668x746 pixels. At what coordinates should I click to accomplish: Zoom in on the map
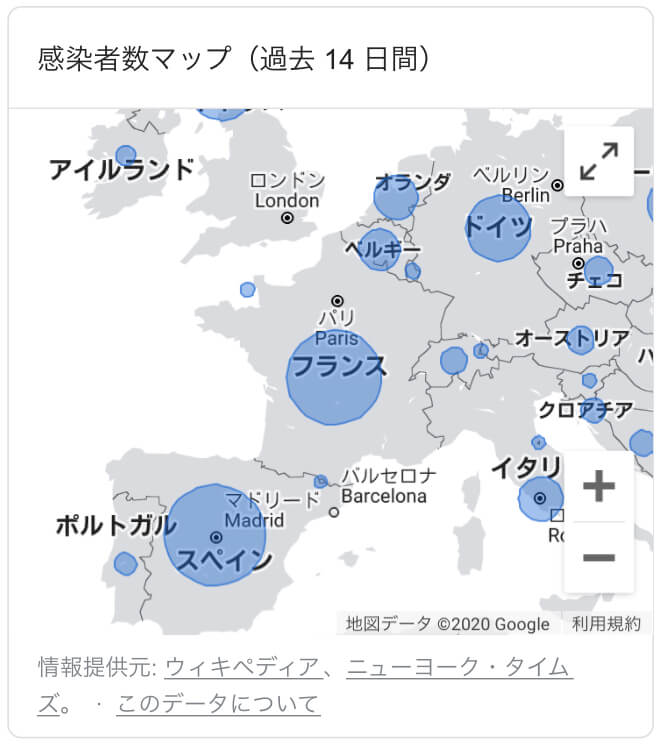click(x=599, y=487)
